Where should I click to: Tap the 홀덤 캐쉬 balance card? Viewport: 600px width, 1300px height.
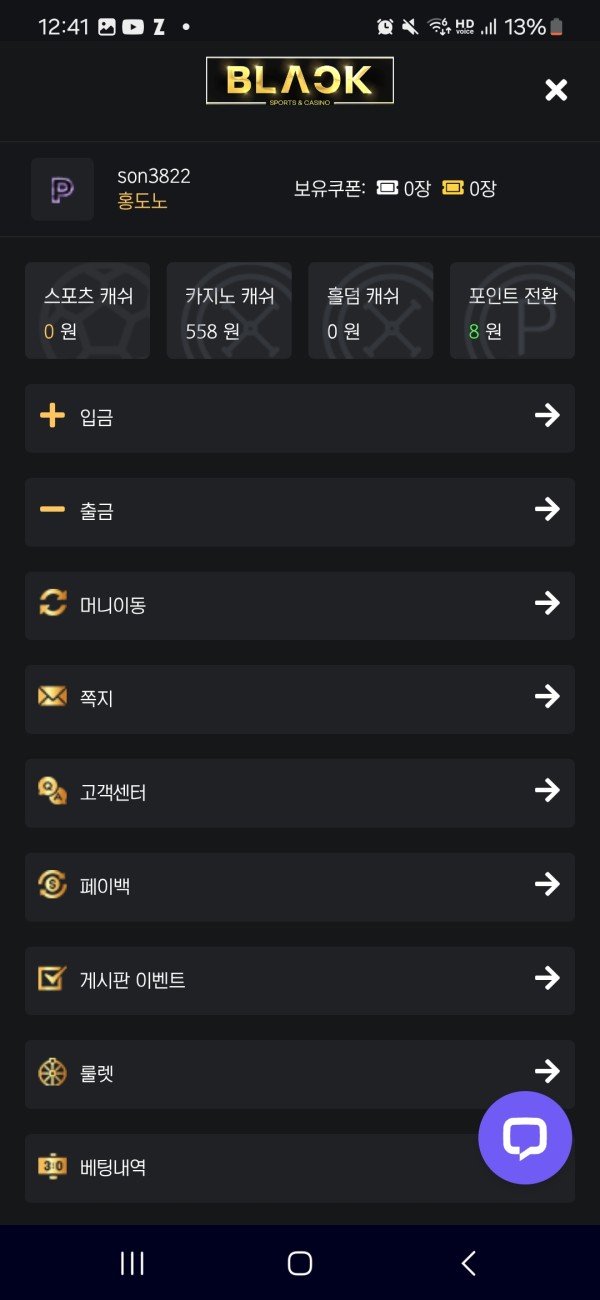pyautogui.click(x=371, y=311)
